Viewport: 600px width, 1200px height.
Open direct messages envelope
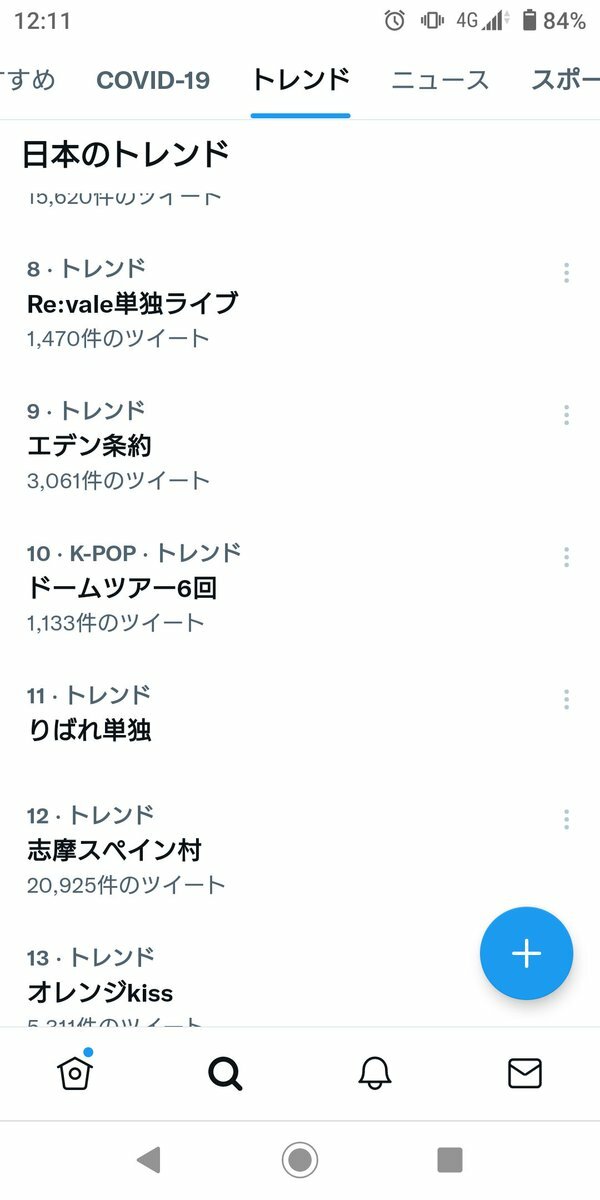(525, 1074)
